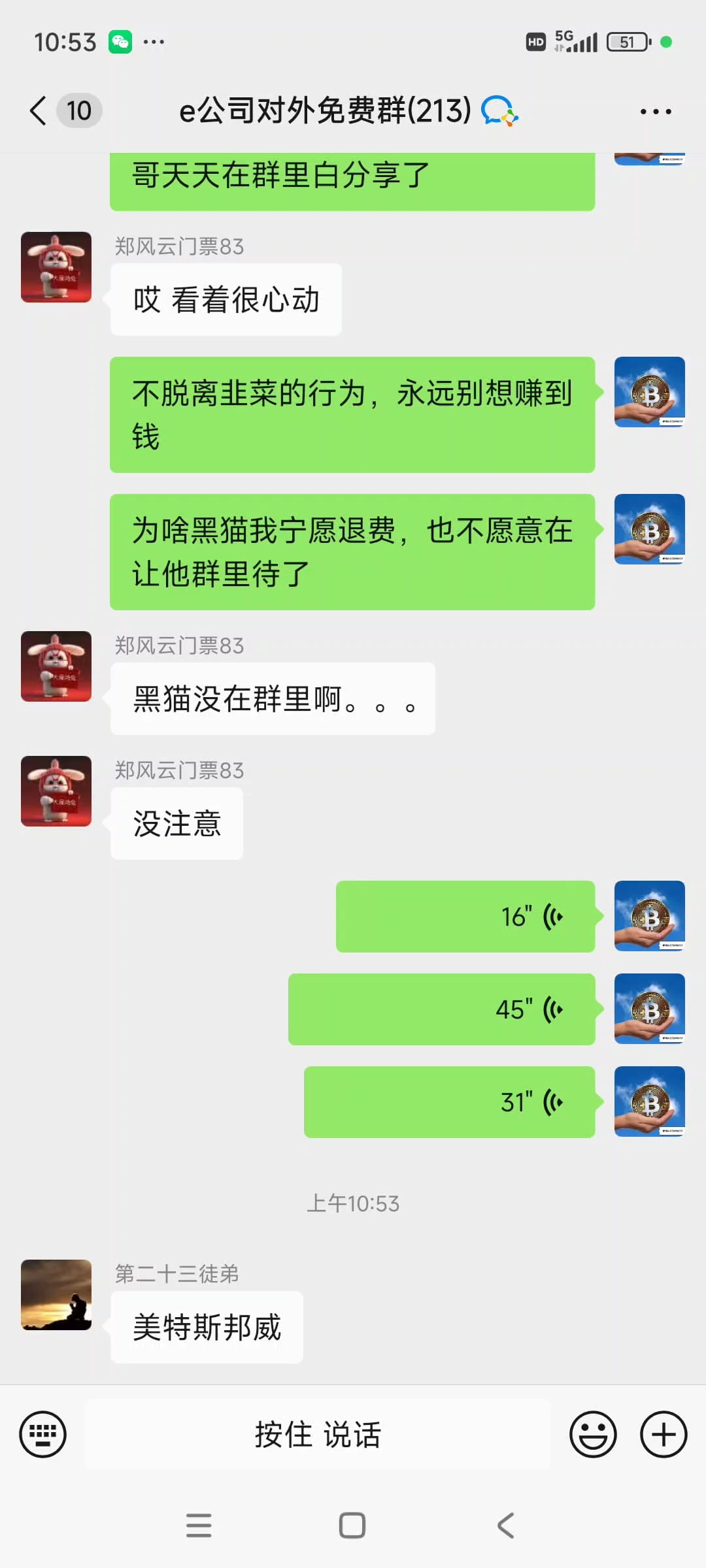Open the group chat overflow menu
The width and height of the screenshot is (706, 1568).
[656, 112]
